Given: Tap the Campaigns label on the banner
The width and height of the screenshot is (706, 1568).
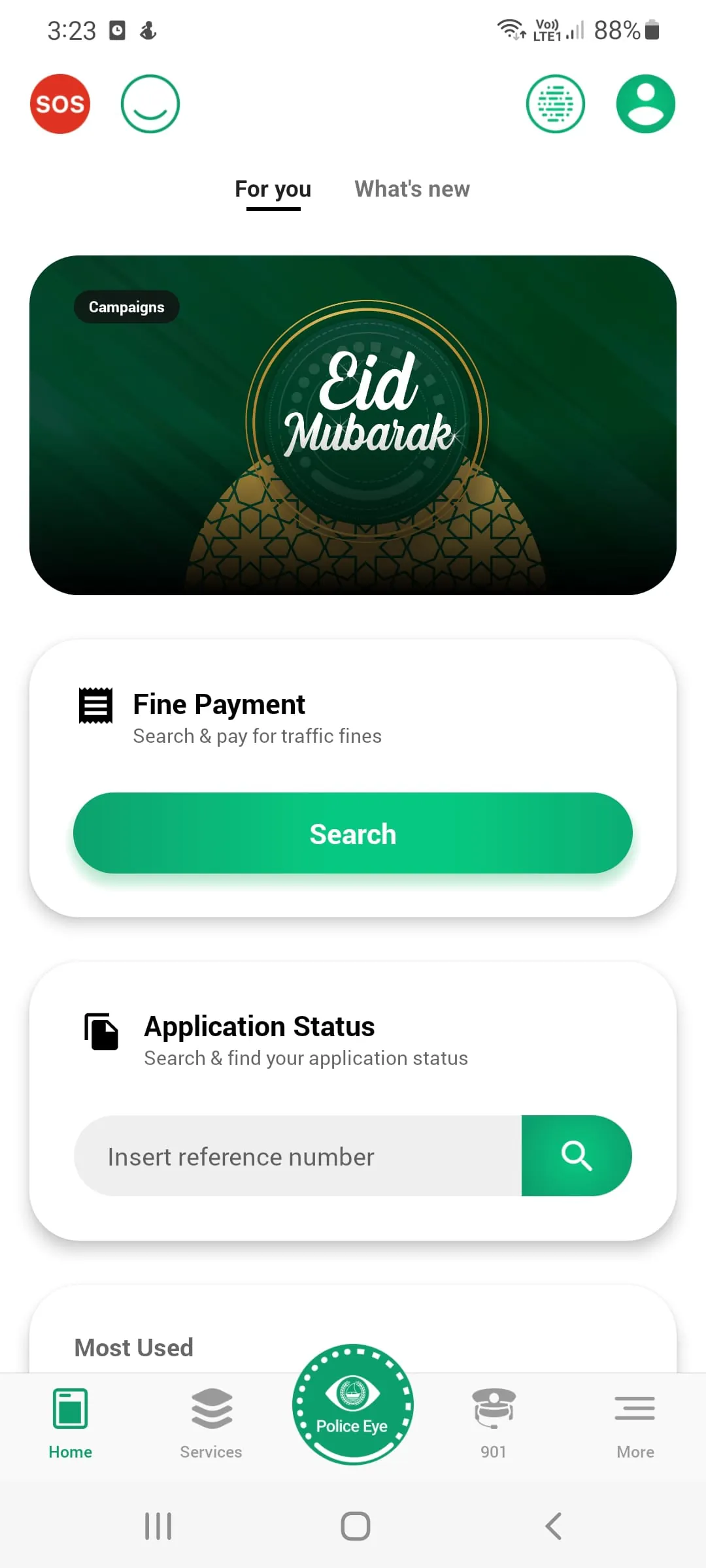Looking at the screenshot, I should pyautogui.click(x=126, y=306).
